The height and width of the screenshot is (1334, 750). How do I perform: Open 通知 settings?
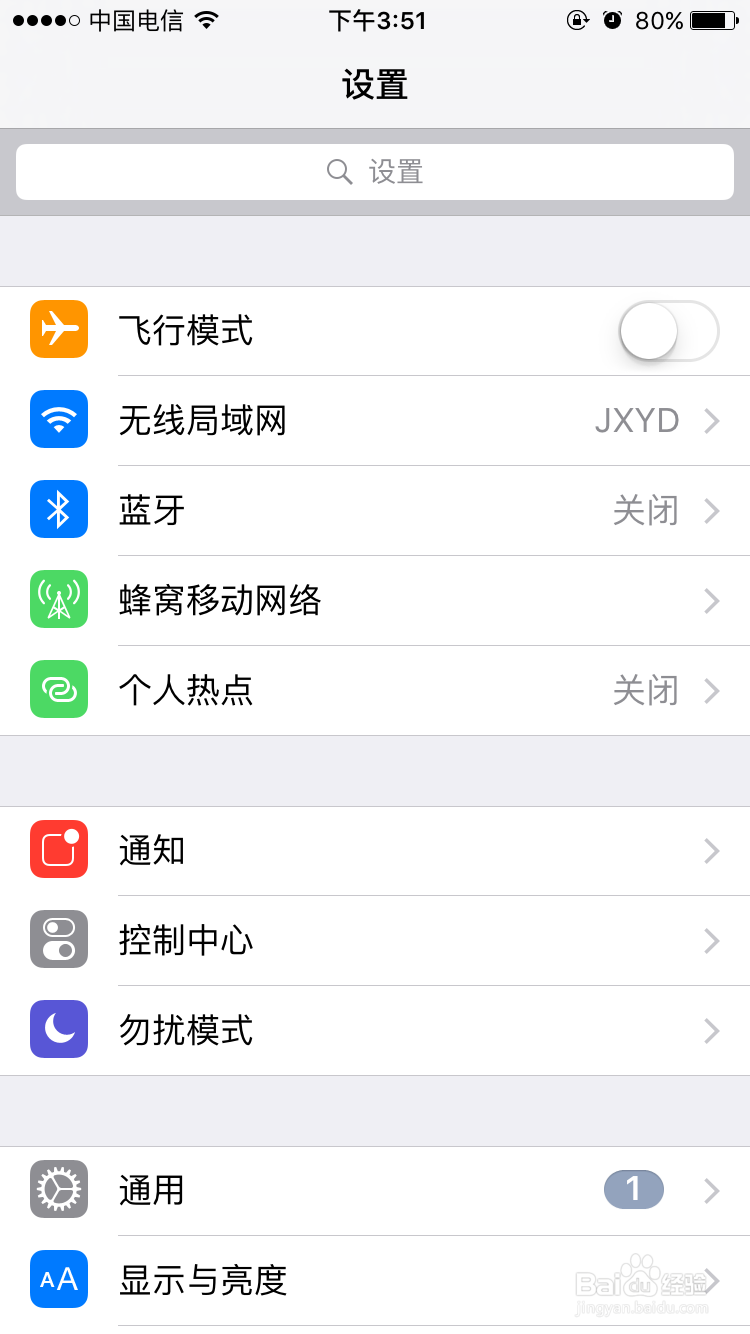point(375,851)
